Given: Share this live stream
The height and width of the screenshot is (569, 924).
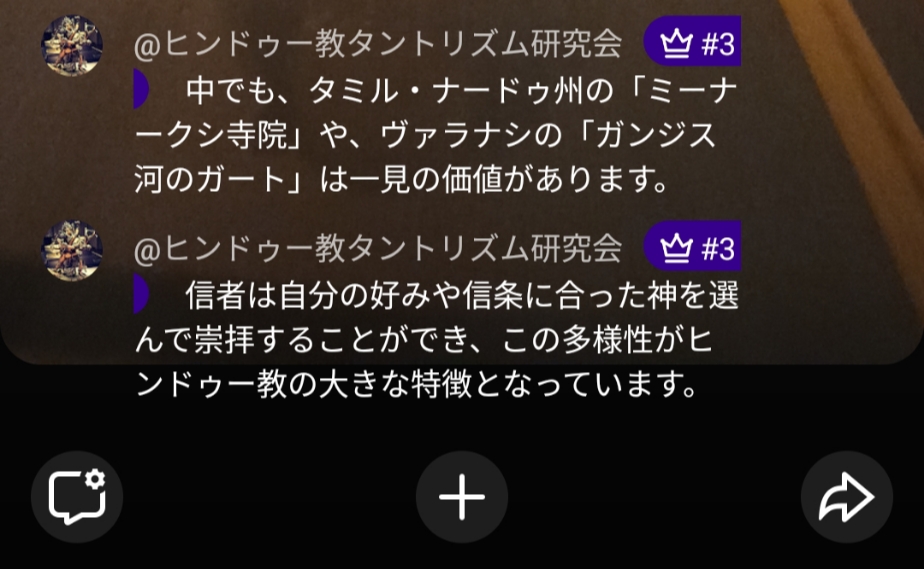Looking at the screenshot, I should click(x=846, y=497).
